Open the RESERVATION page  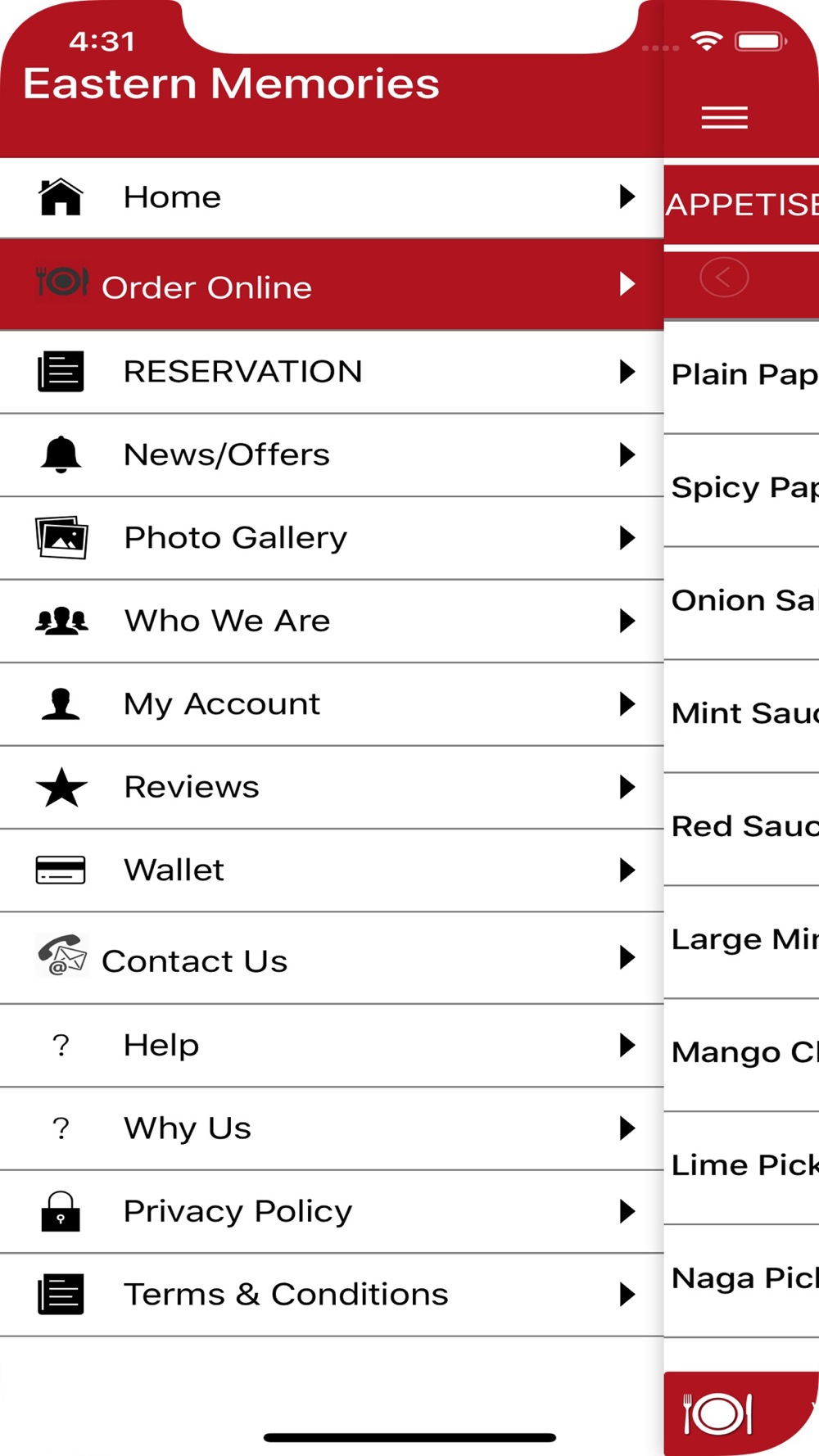(332, 372)
